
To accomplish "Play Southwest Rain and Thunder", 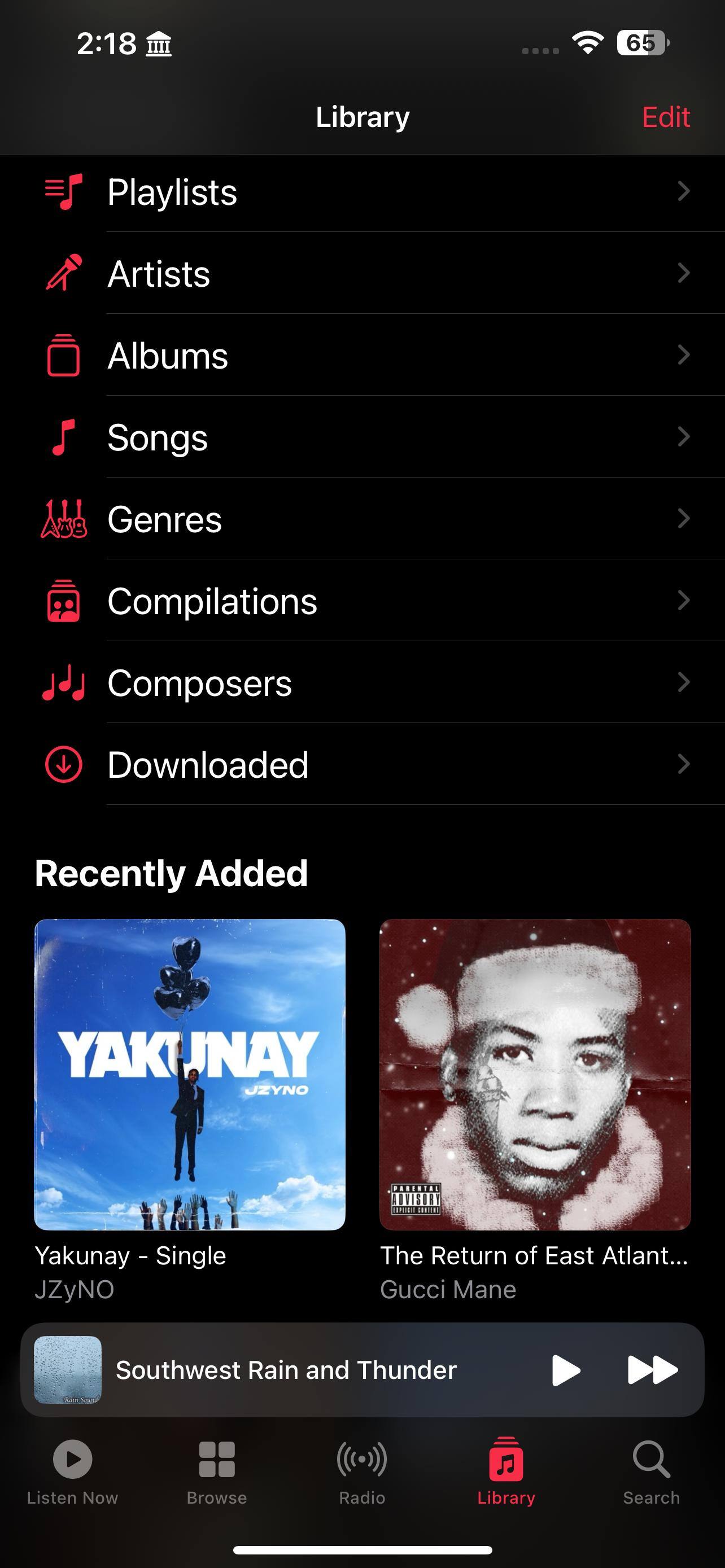I will (x=566, y=1369).
